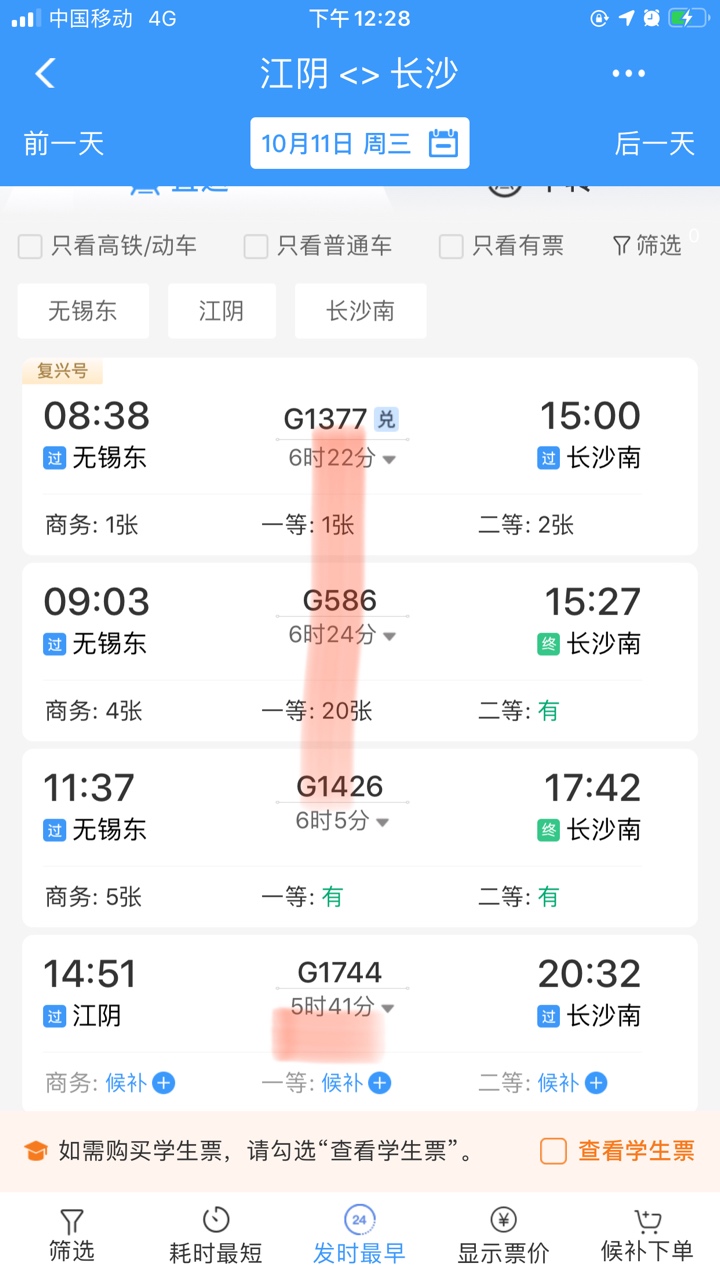Sort by 耗时最短 in the bottom bar
720x1280 pixels.
click(x=215, y=1235)
